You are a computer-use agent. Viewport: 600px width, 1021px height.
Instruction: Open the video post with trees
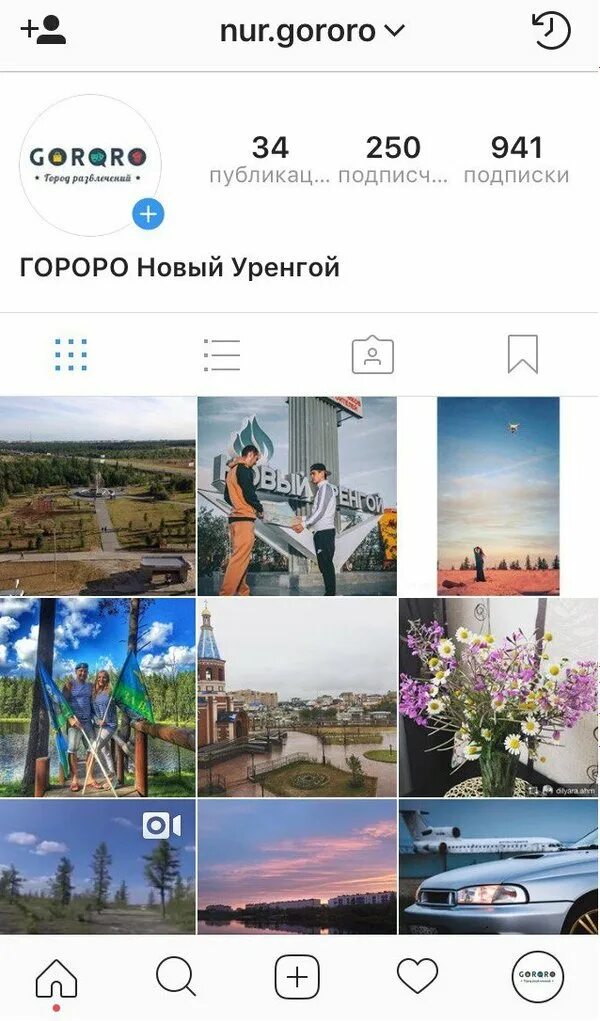tap(98, 867)
